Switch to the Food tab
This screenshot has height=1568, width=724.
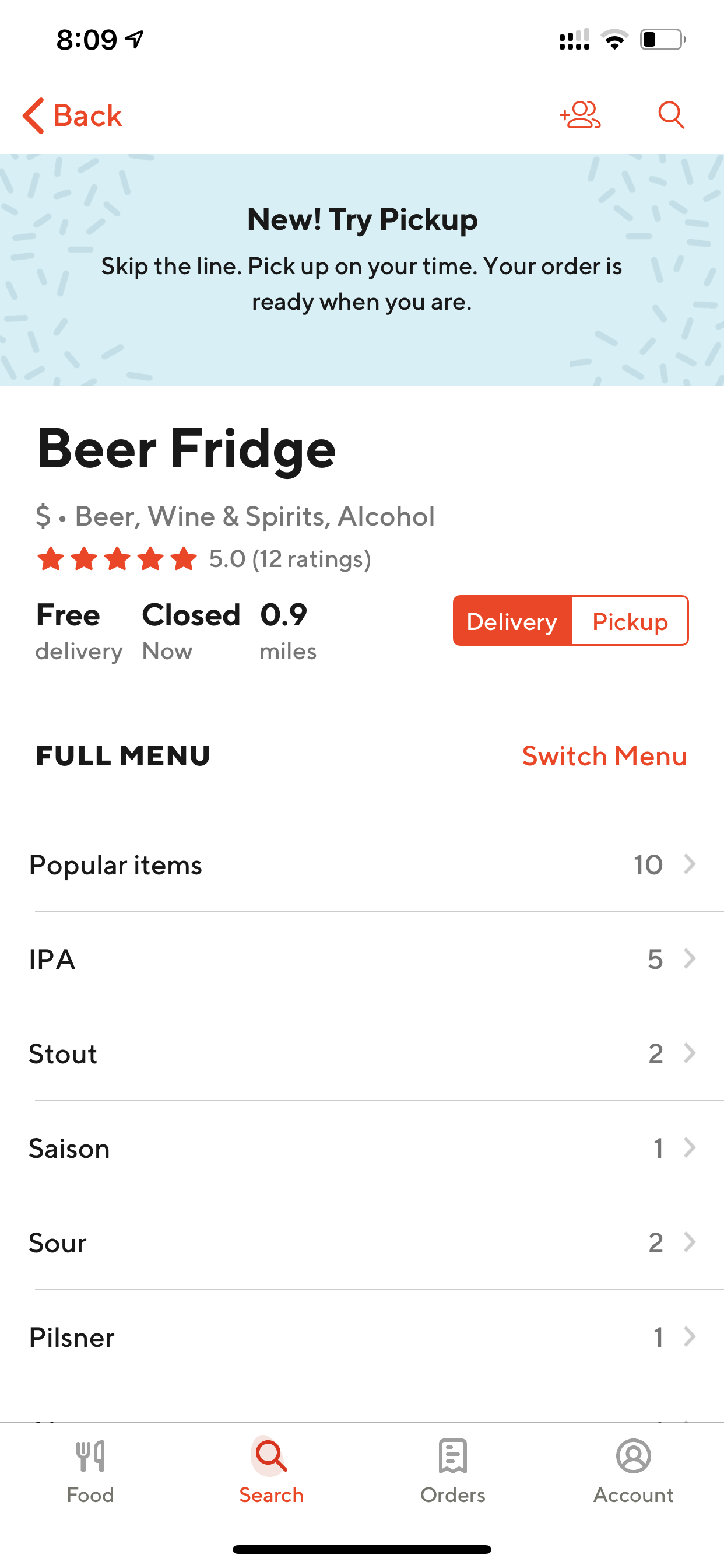[x=90, y=1472]
